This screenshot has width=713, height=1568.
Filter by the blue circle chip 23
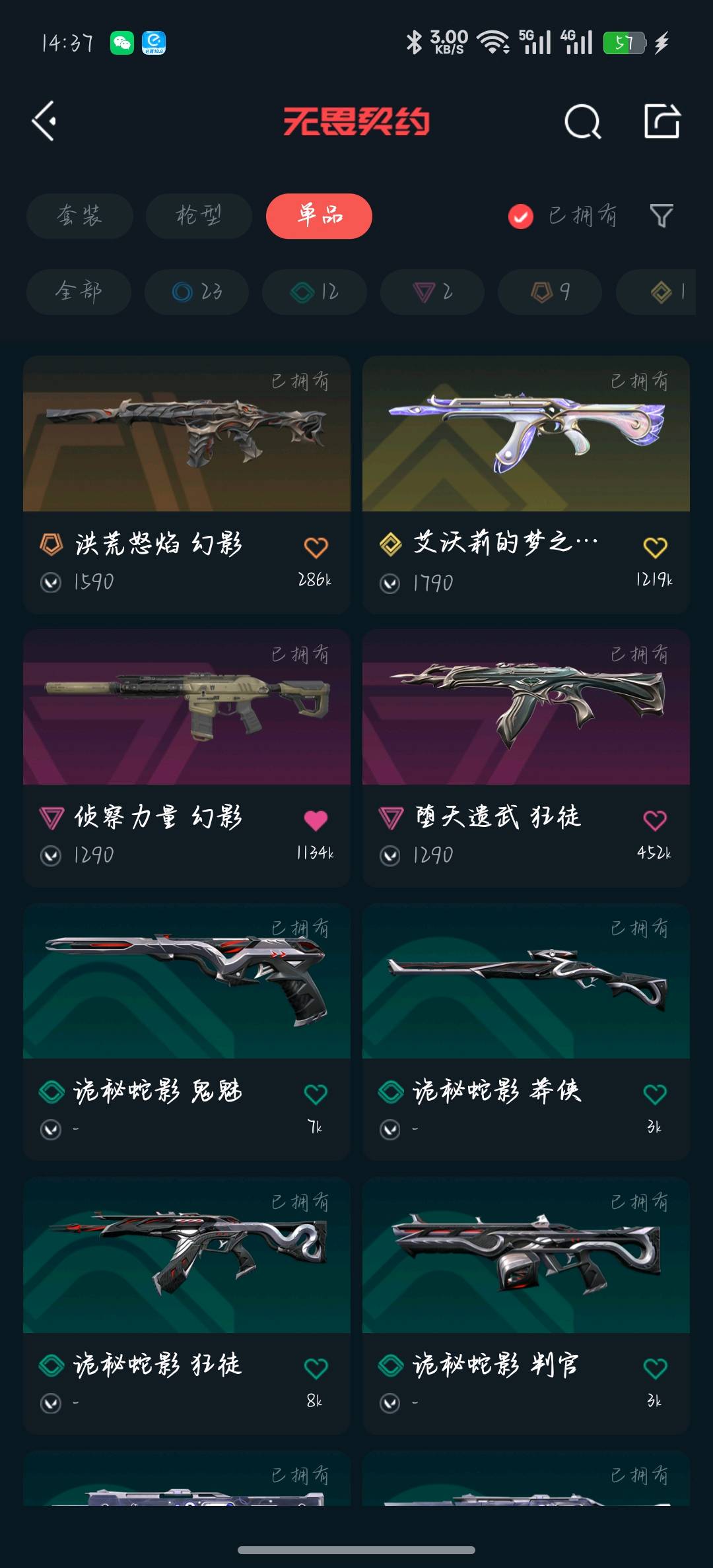[x=197, y=292]
